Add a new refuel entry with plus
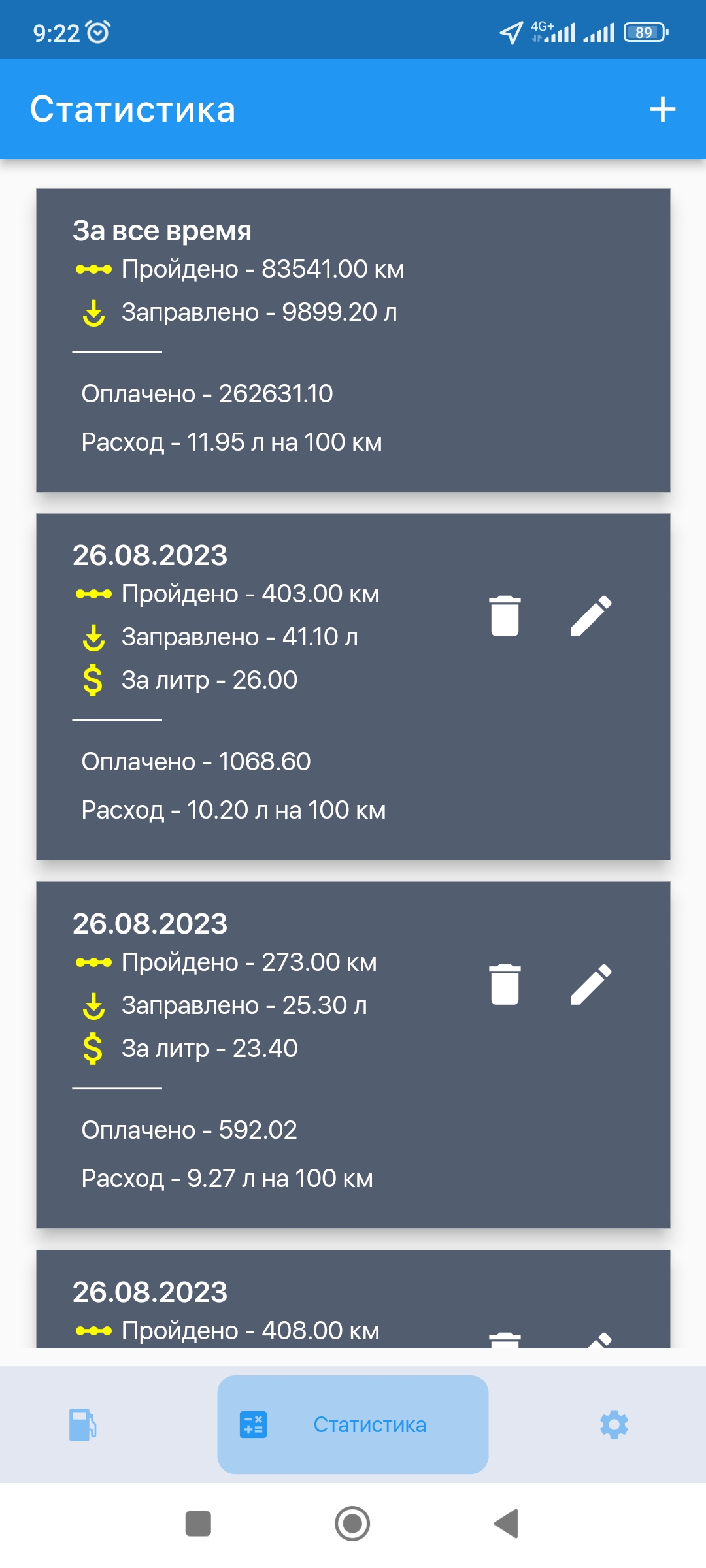706x1568 pixels. [662, 109]
